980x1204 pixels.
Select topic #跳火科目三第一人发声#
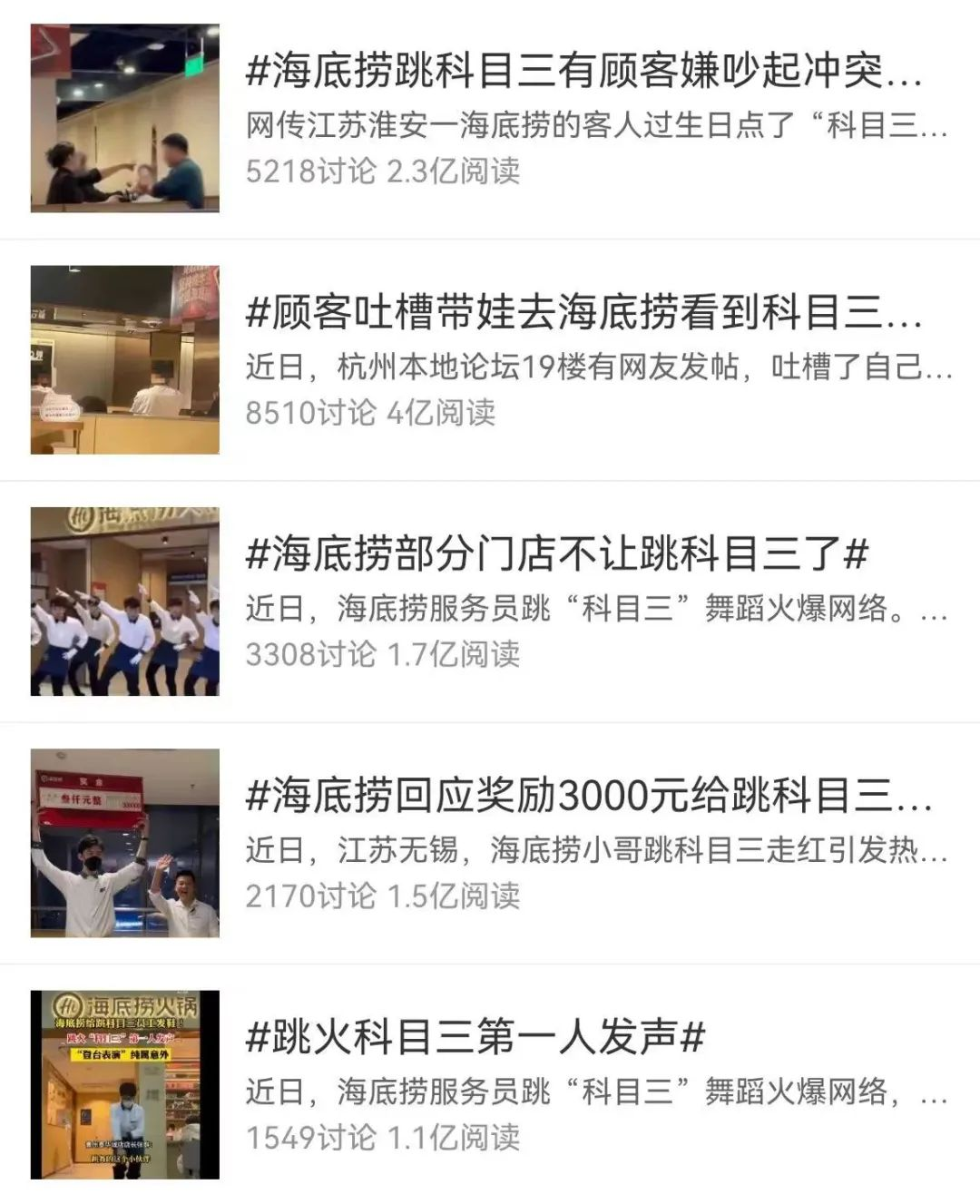tap(475, 1038)
